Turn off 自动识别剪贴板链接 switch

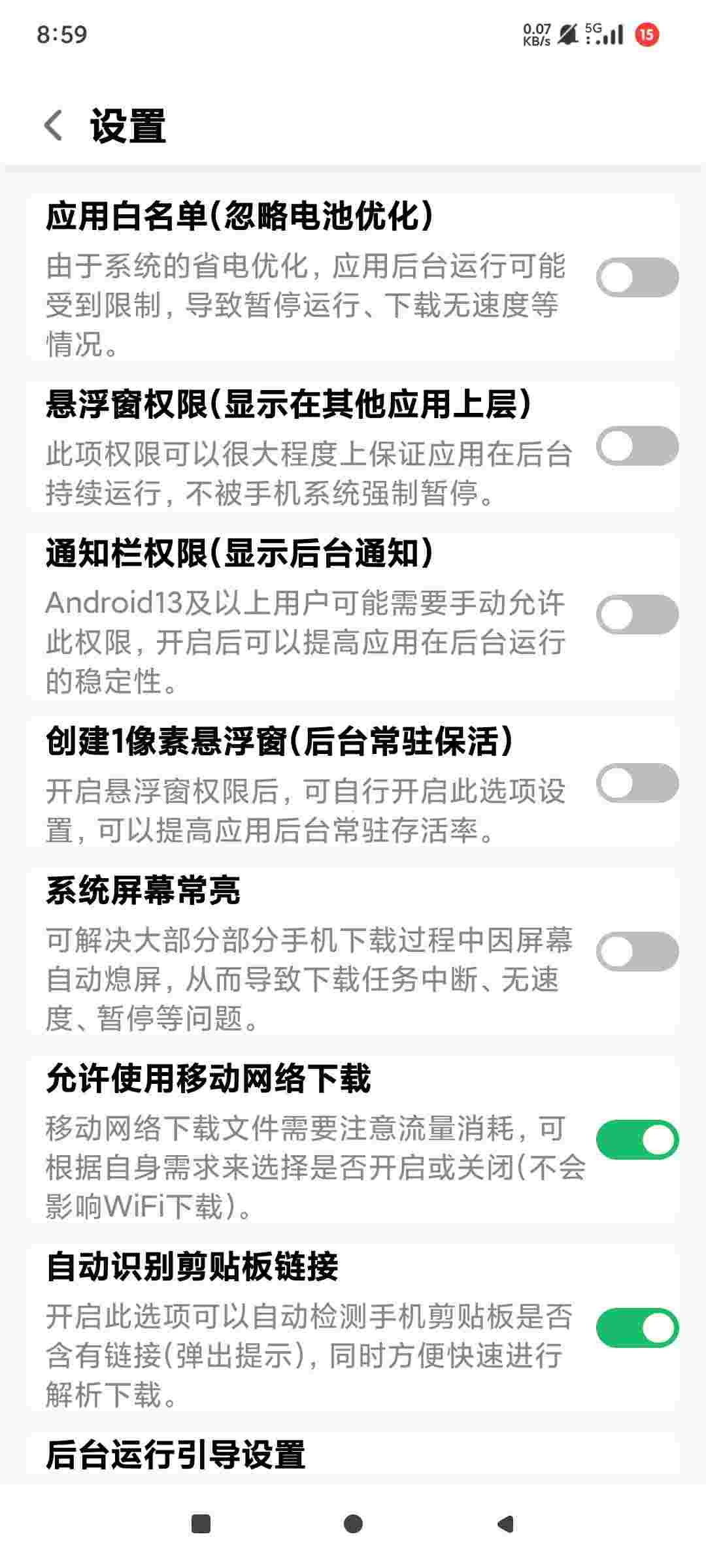click(x=637, y=1328)
